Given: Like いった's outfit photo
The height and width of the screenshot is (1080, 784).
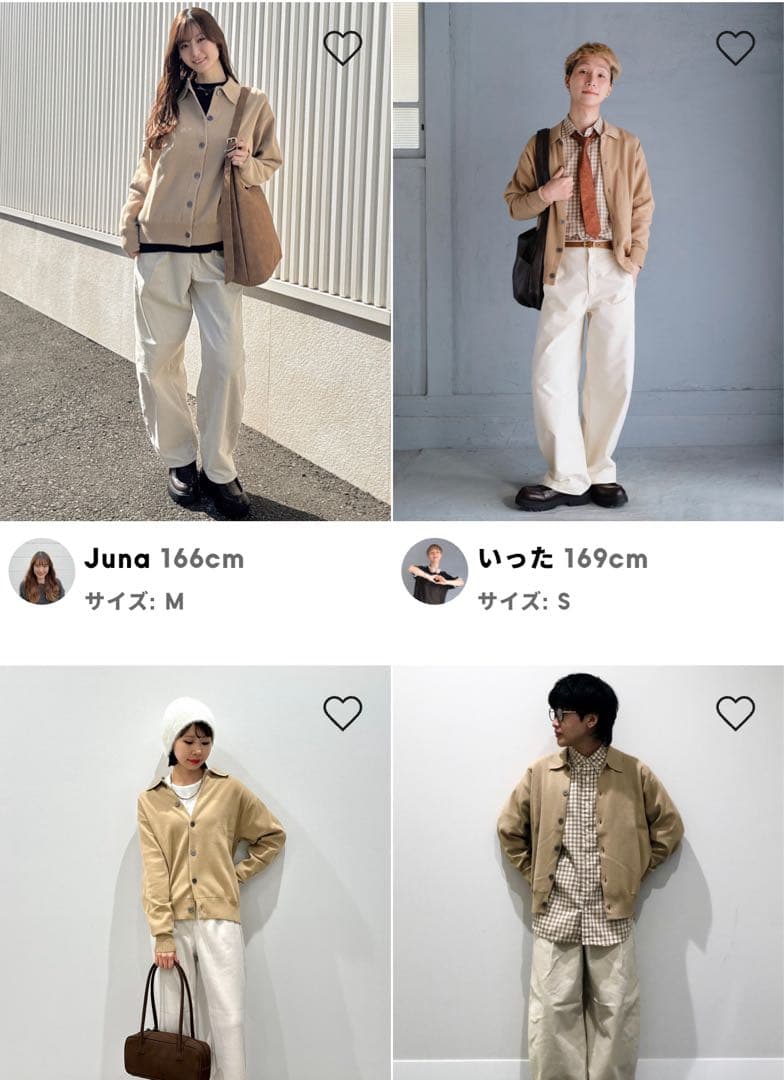Looking at the screenshot, I should pyautogui.click(x=735, y=48).
